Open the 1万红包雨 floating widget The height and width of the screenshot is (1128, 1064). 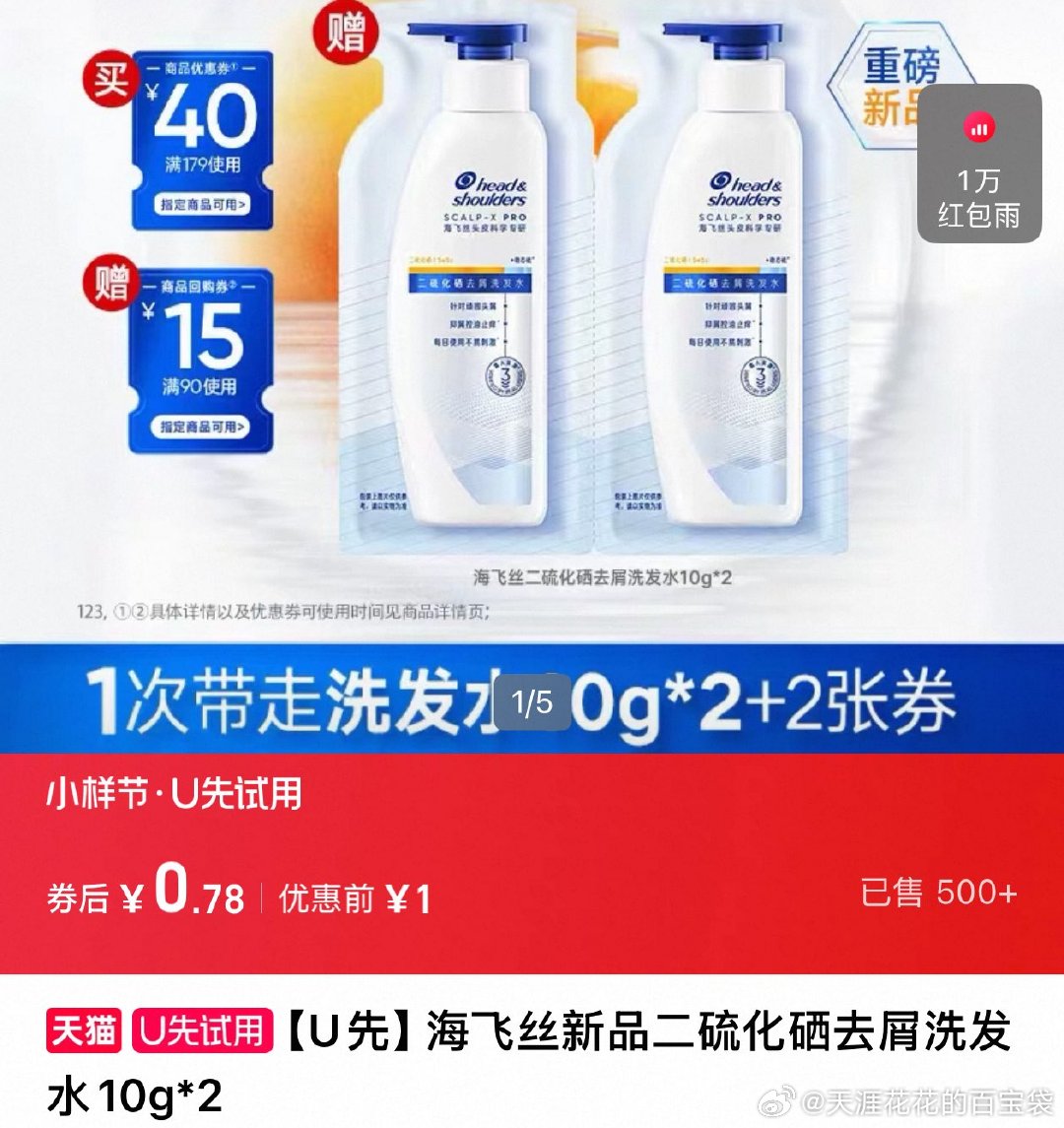coord(979,164)
